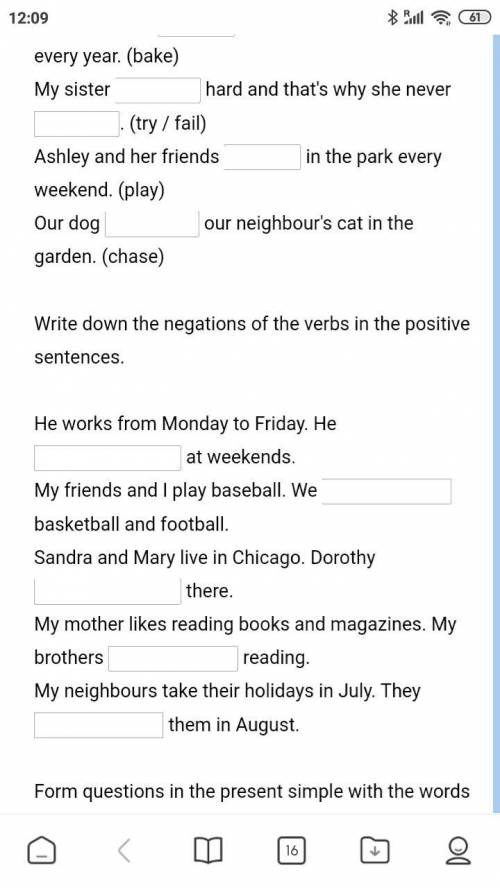The image size is (500, 888).
Task: Tap the blank after 'baseball. We'
Action: point(387,491)
